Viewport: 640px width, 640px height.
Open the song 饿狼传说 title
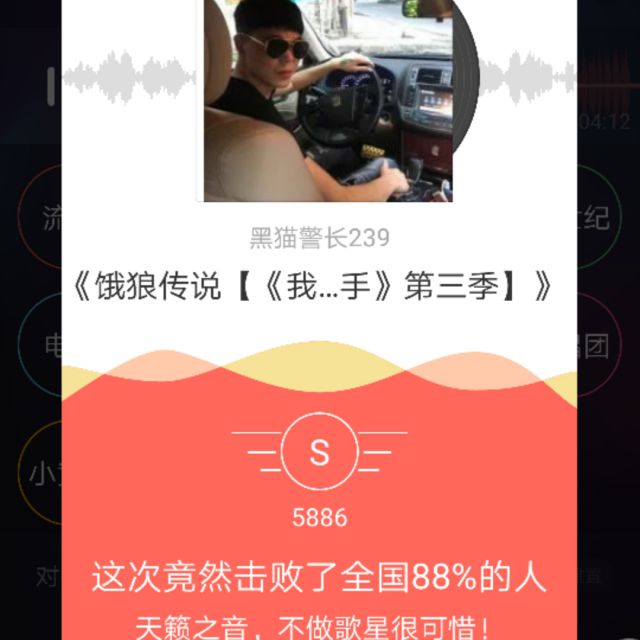313,289
